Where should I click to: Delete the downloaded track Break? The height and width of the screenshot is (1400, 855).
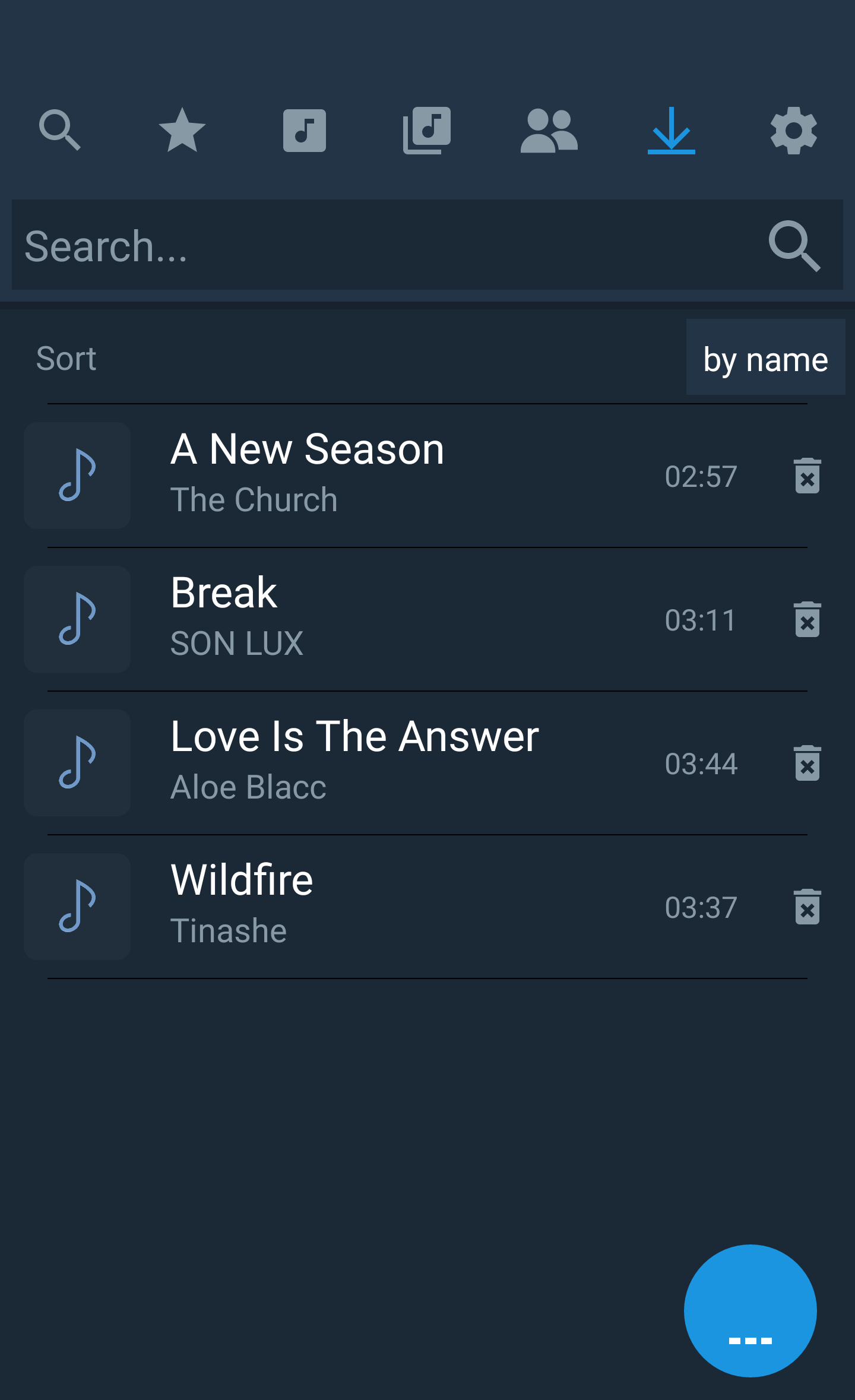807,619
